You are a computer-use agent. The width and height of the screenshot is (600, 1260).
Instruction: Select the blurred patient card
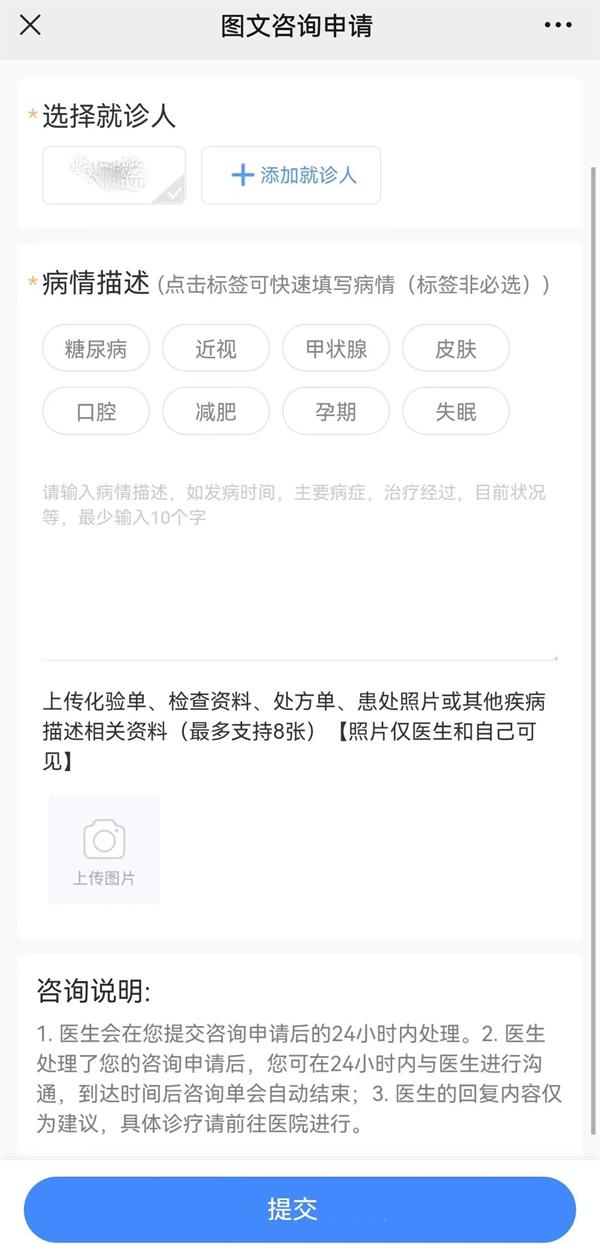point(114,175)
